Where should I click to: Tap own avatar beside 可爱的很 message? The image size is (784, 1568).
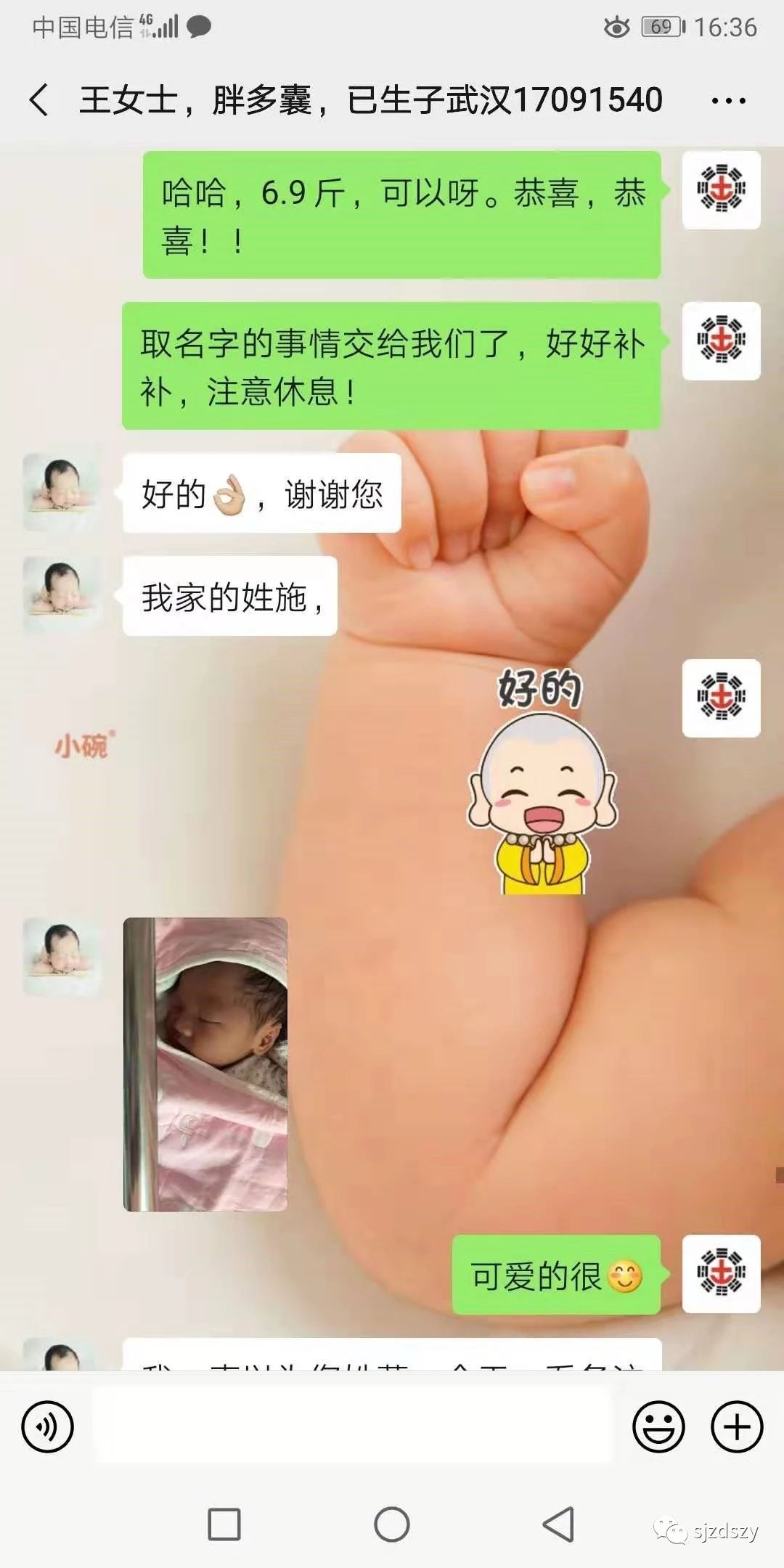[x=722, y=1273]
